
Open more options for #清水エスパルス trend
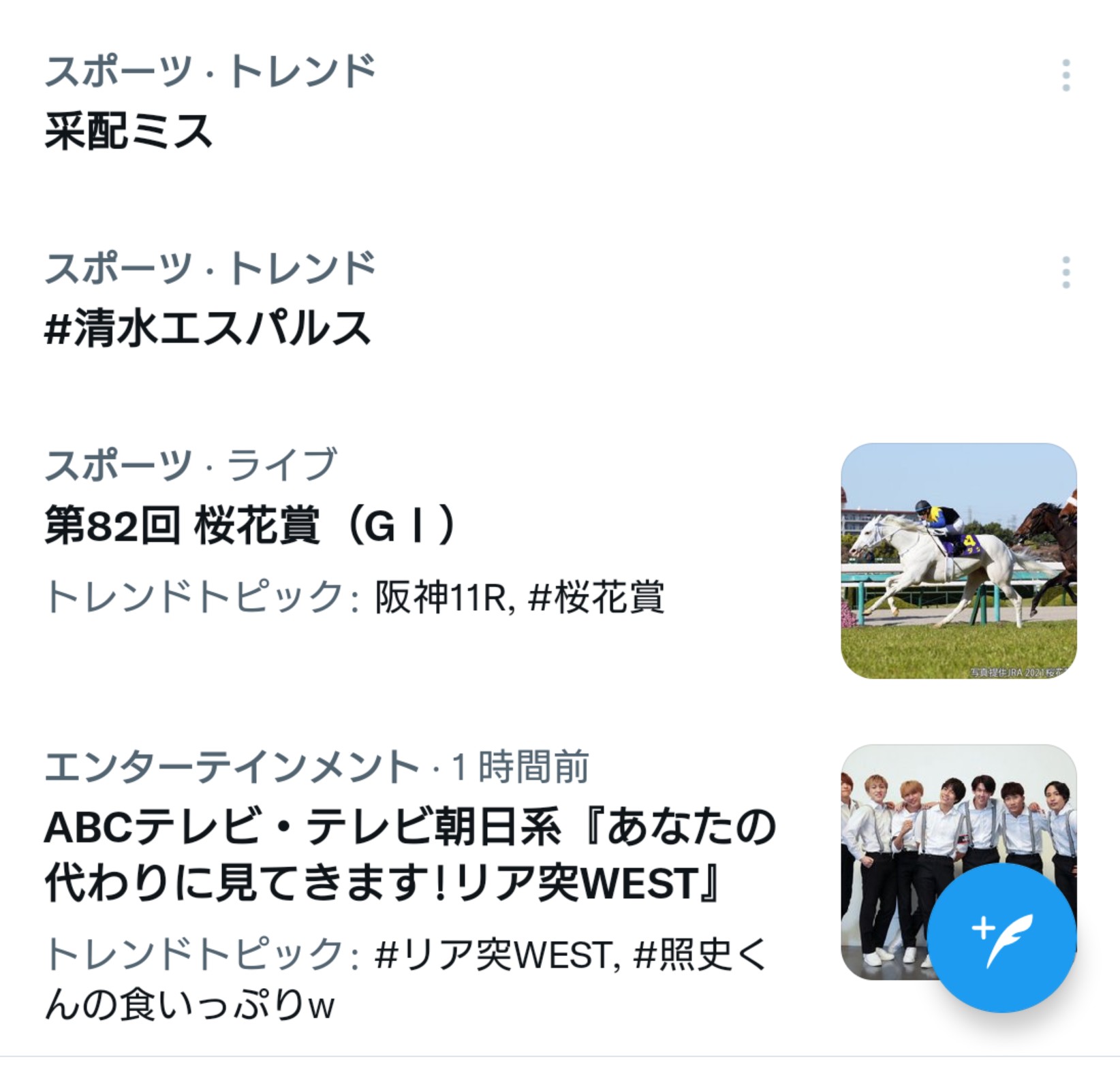click(1065, 272)
